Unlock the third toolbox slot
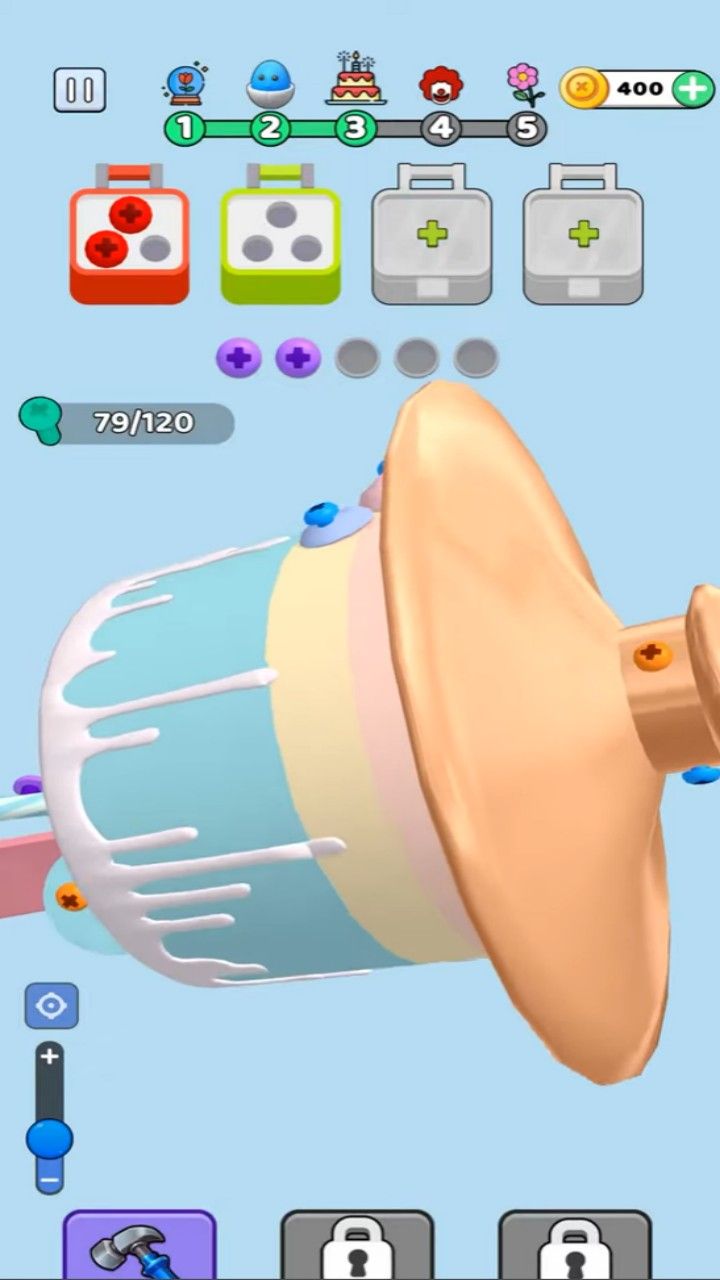The height and width of the screenshot is (1280, 720). (432, 236)
